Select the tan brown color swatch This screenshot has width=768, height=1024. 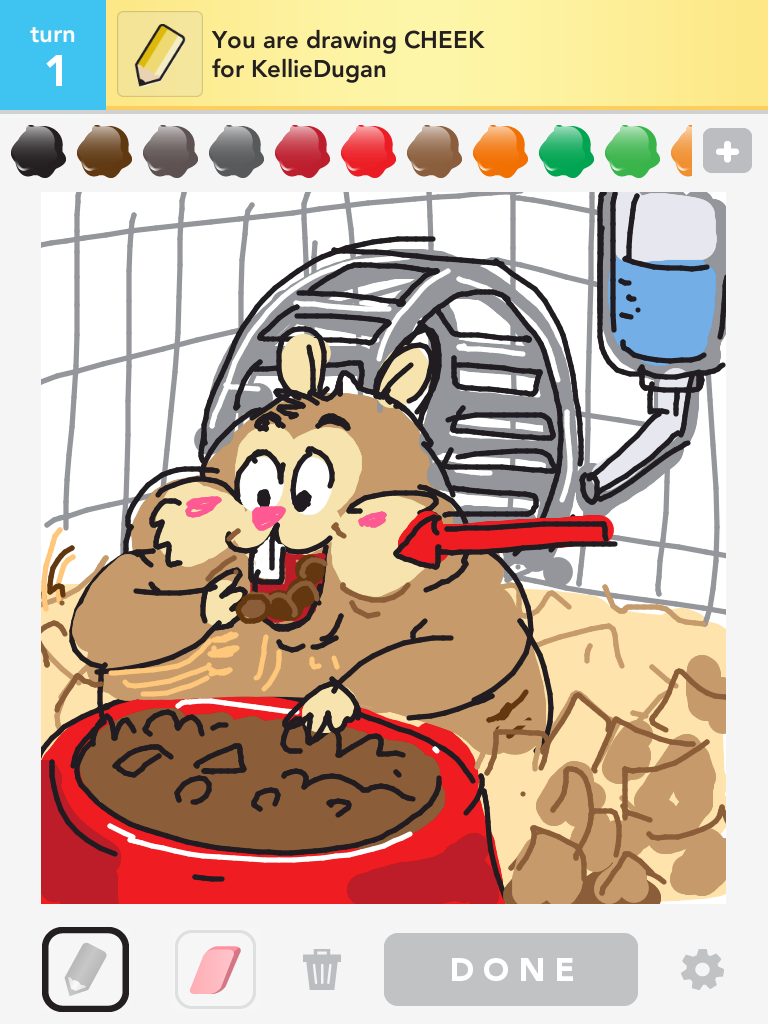(x=434, y=151)
